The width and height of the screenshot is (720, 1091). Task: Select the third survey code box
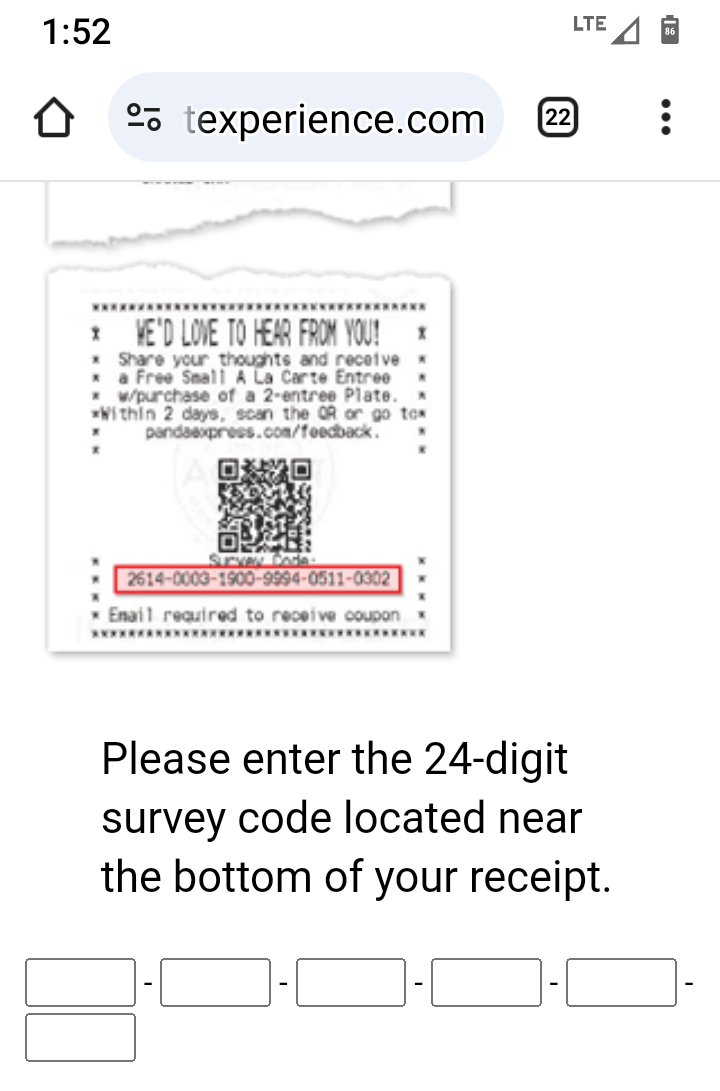click(x=351, y=982)
